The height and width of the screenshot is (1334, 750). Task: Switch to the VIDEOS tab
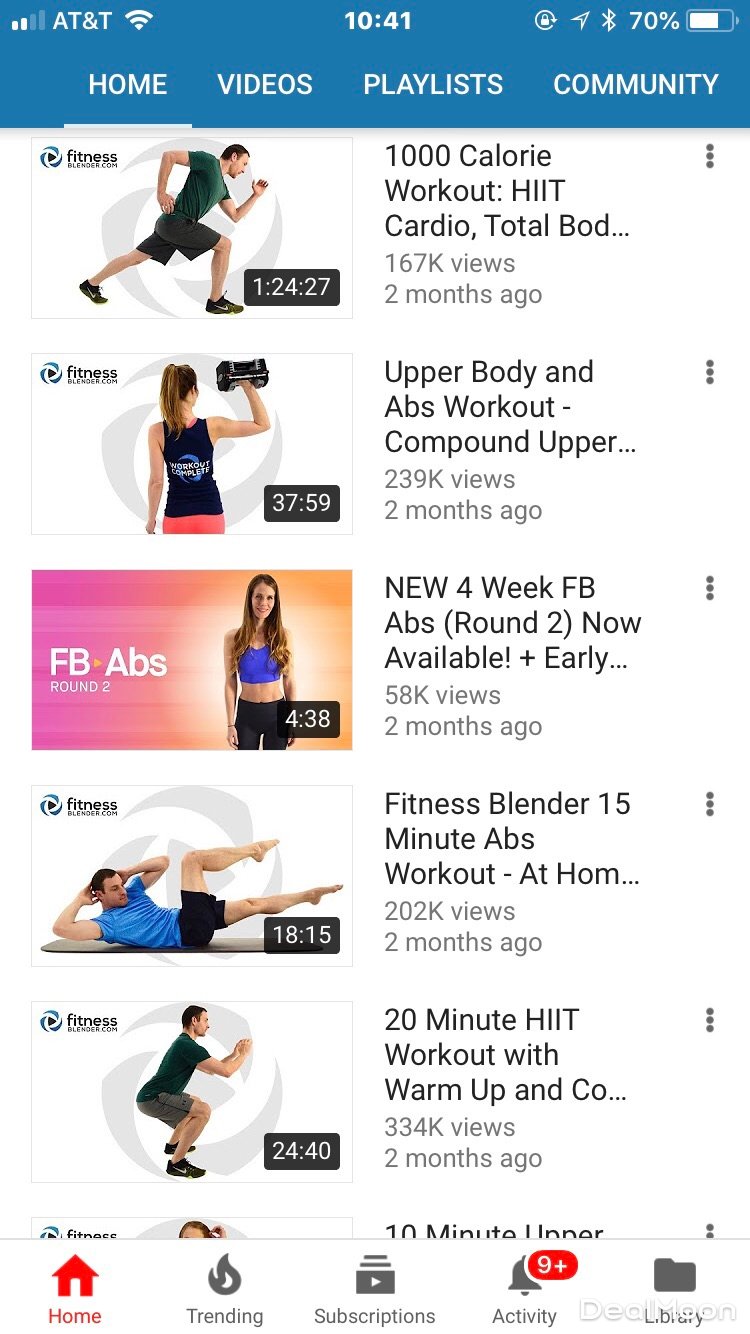(x=265, y=85)
